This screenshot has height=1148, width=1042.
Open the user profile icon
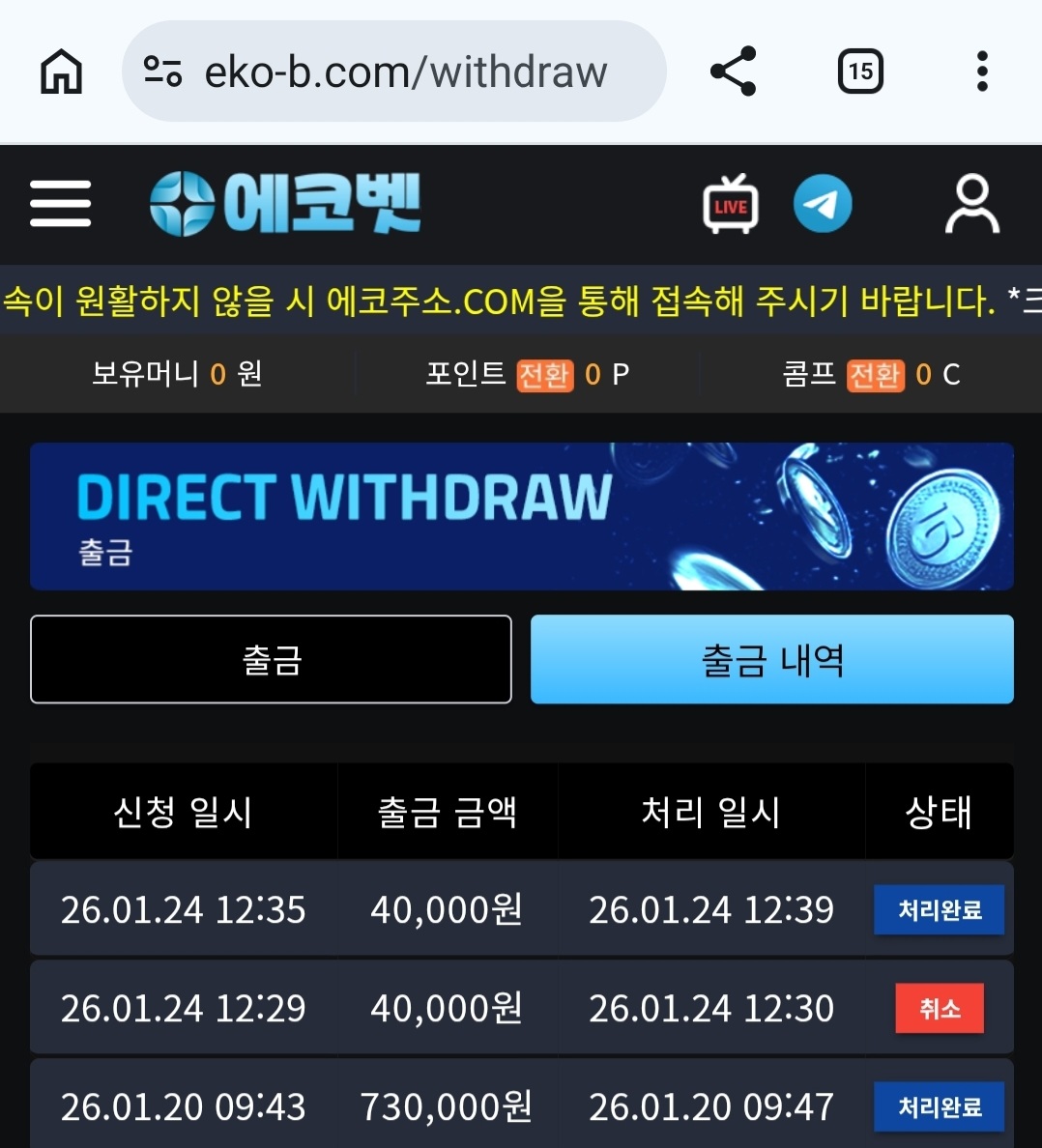coord(971,204)
